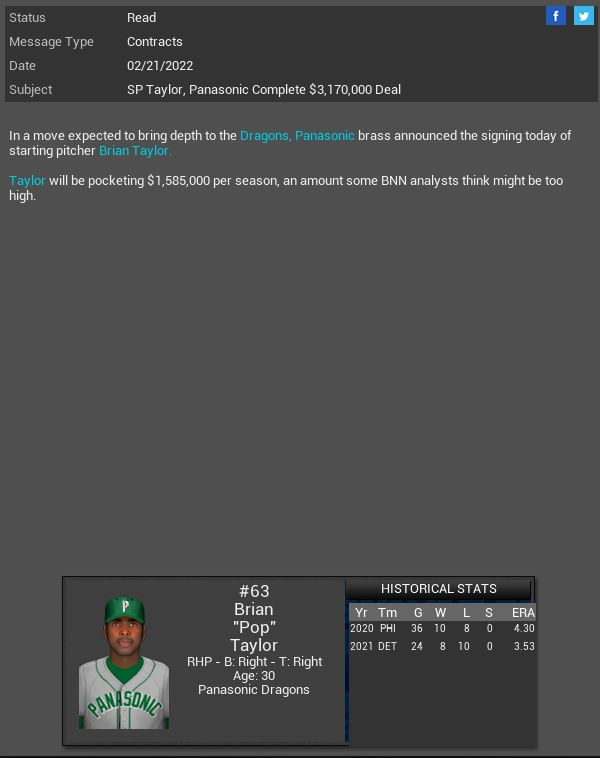
Task: Open Brian "Pop" Taylor's player card
Action: coord(124,662)
